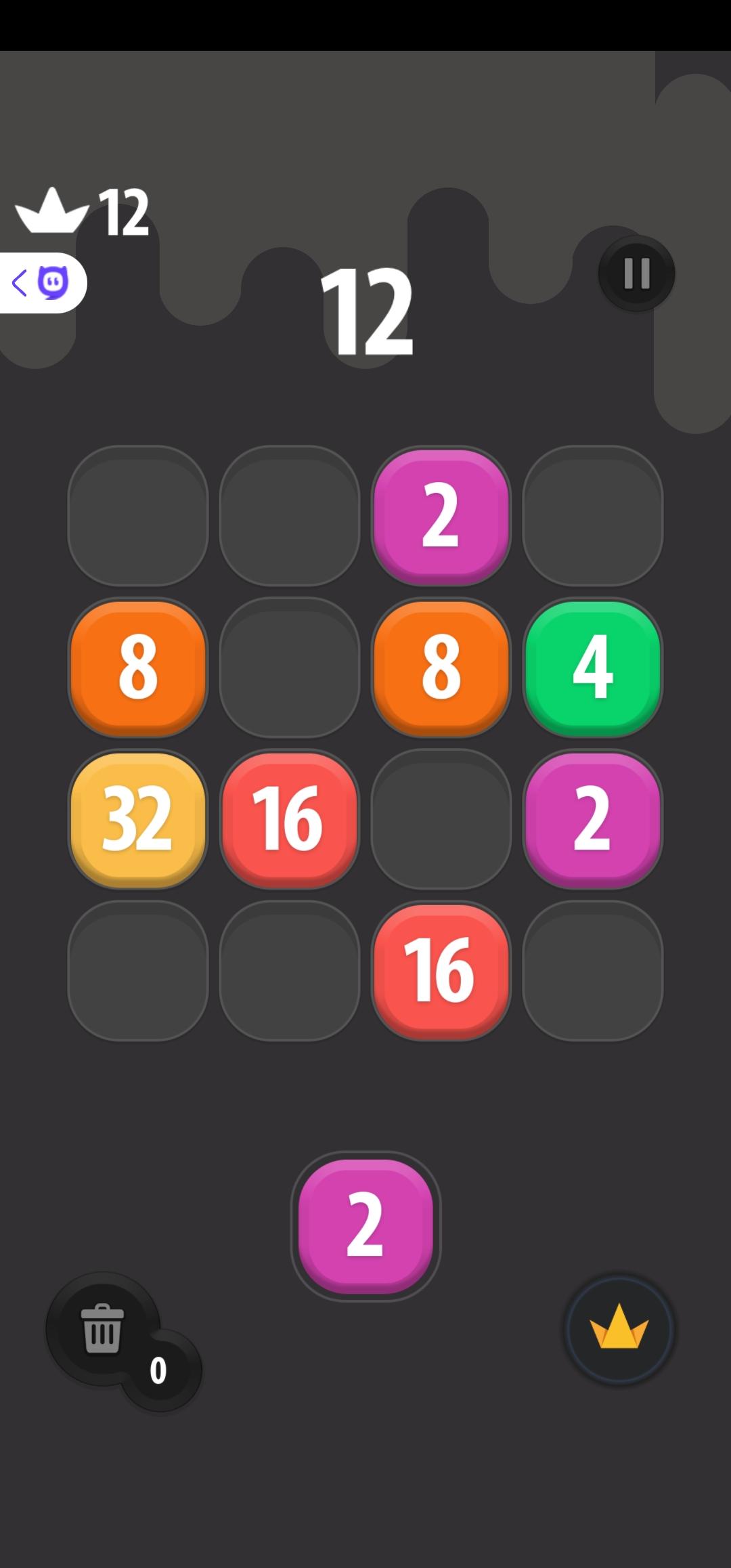The width and height of the screenshot is (731, 1568).
Task: Open the trash can power-up
Action: tap(103, 1328)
